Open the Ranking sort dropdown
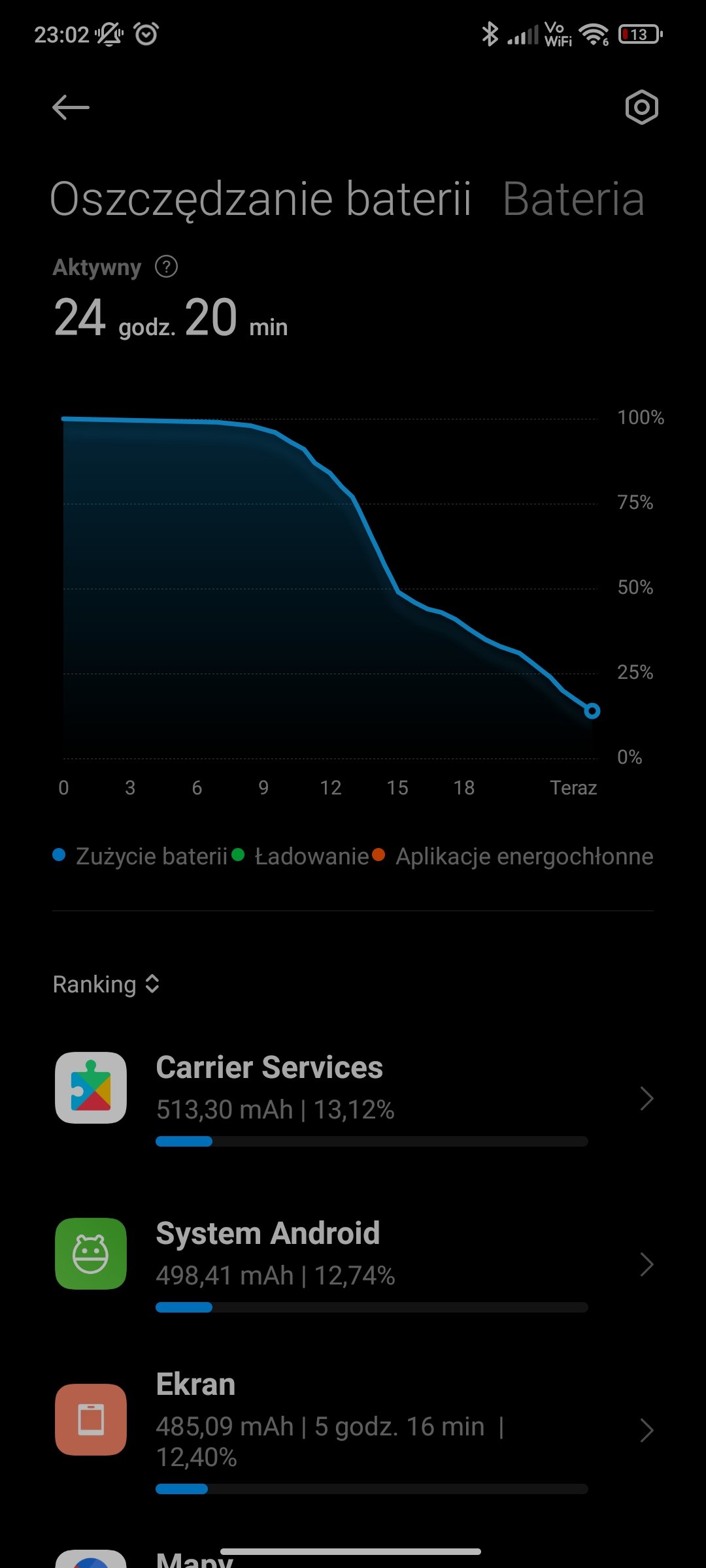The width and height of the screenshot is (706, 1568). 107,984
